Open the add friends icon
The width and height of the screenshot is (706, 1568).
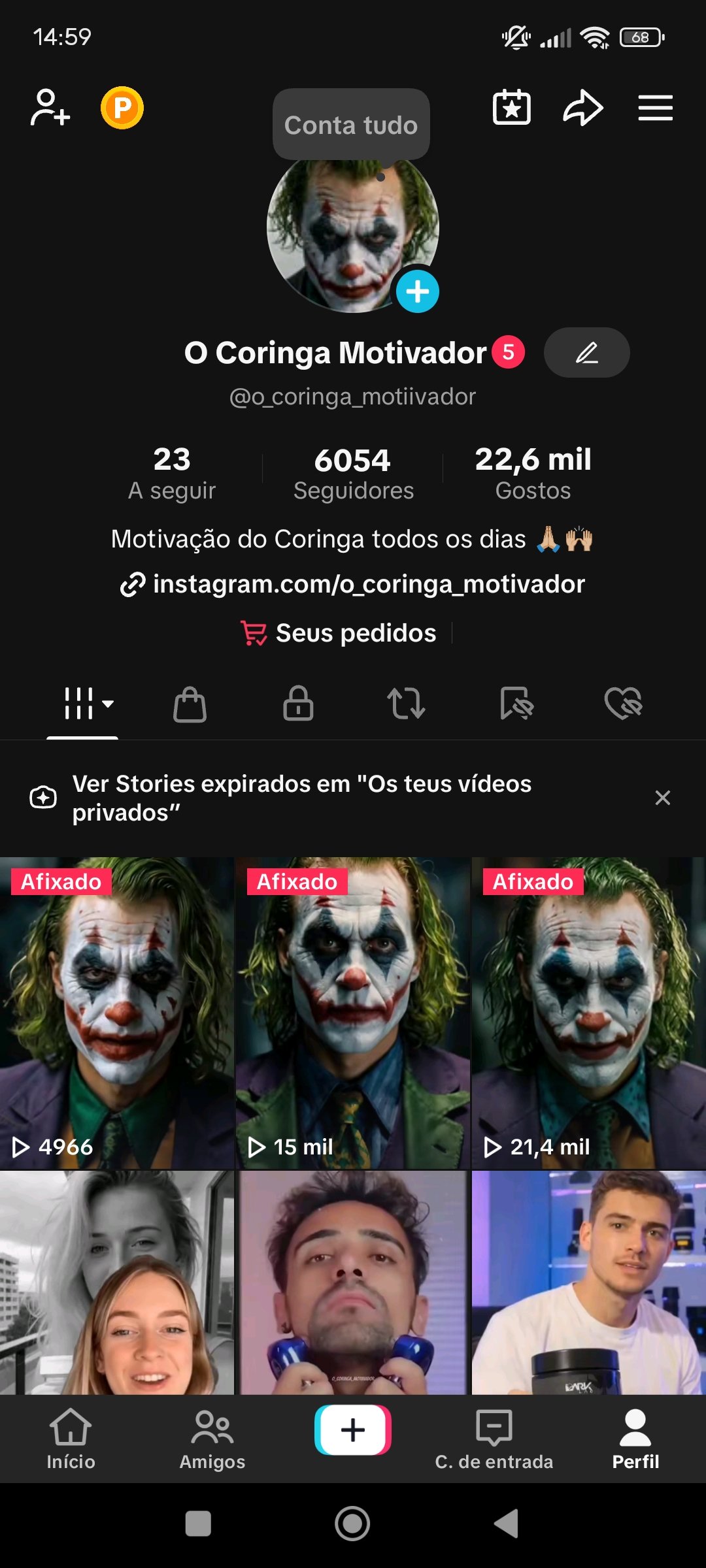pyautogui.click(x=50, y=107)
